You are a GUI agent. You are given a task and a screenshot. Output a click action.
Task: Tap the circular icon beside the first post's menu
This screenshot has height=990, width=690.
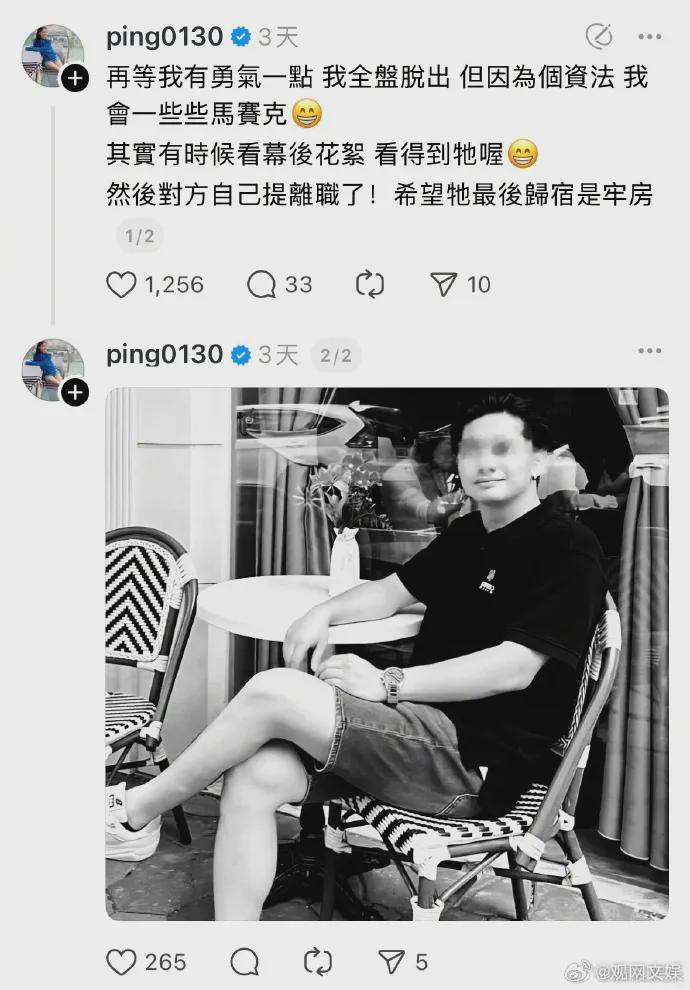coord(599,38)
